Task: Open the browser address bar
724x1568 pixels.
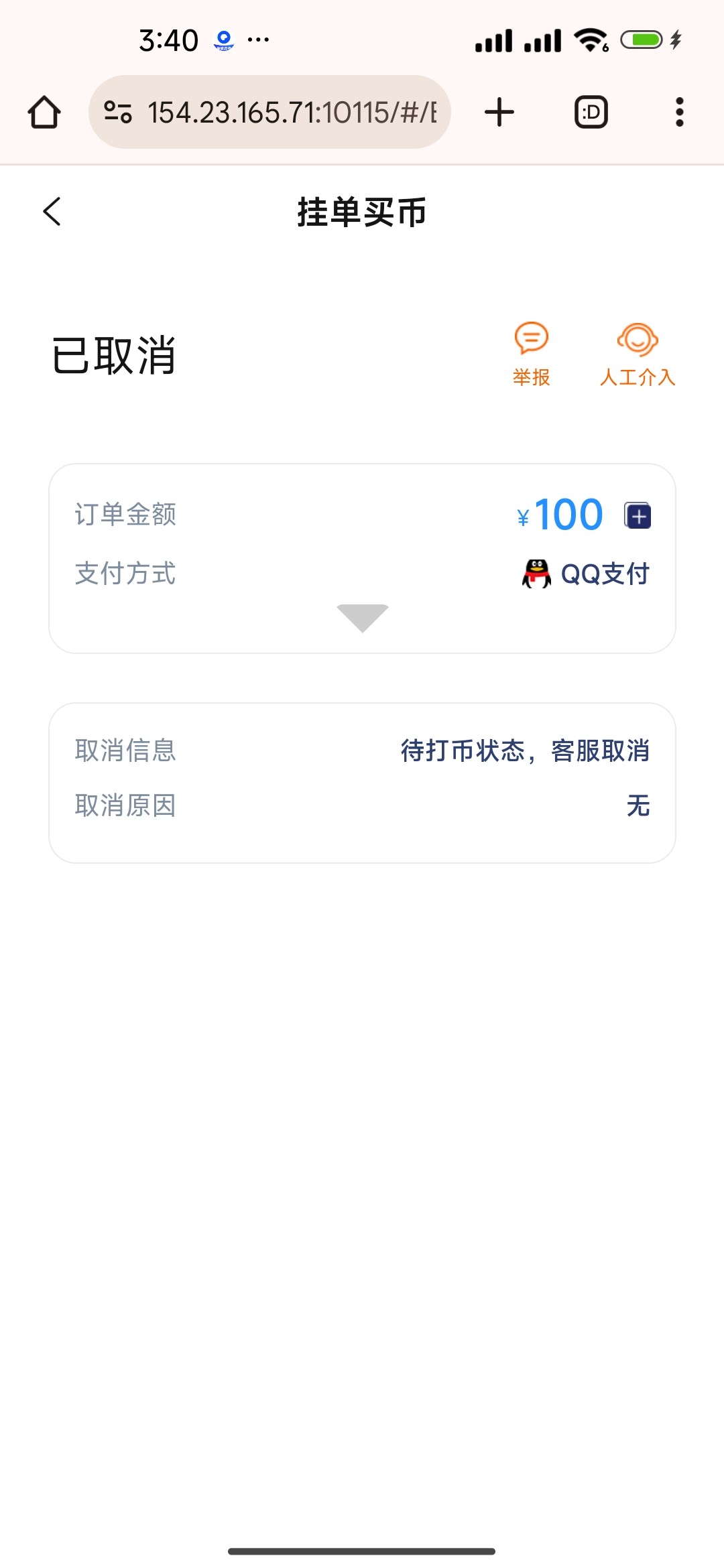Action: coord(269,112)
